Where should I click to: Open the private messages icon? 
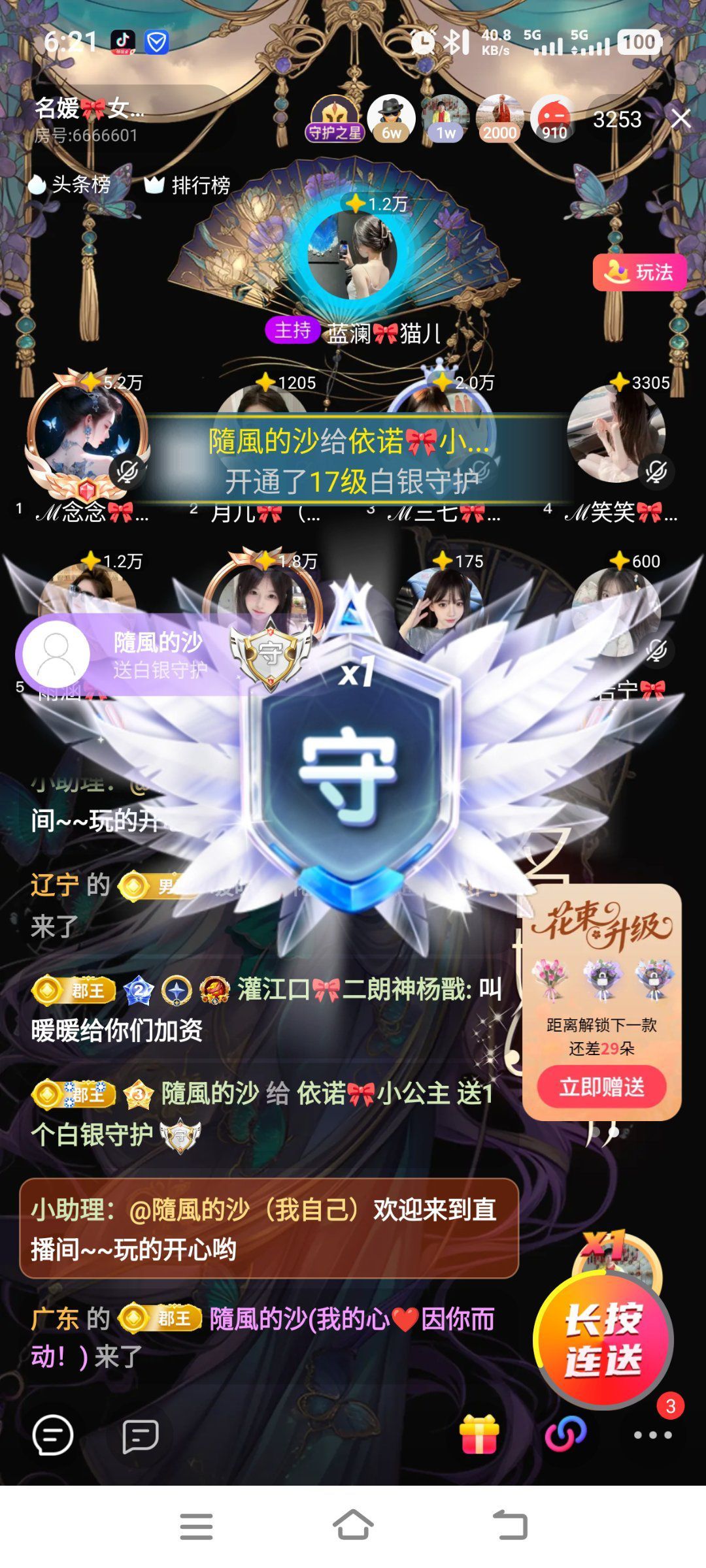141,1435
